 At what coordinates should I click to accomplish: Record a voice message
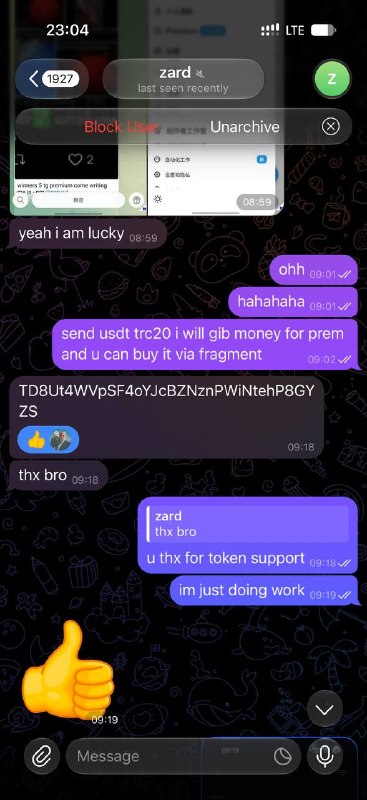[x=325, y=756]
